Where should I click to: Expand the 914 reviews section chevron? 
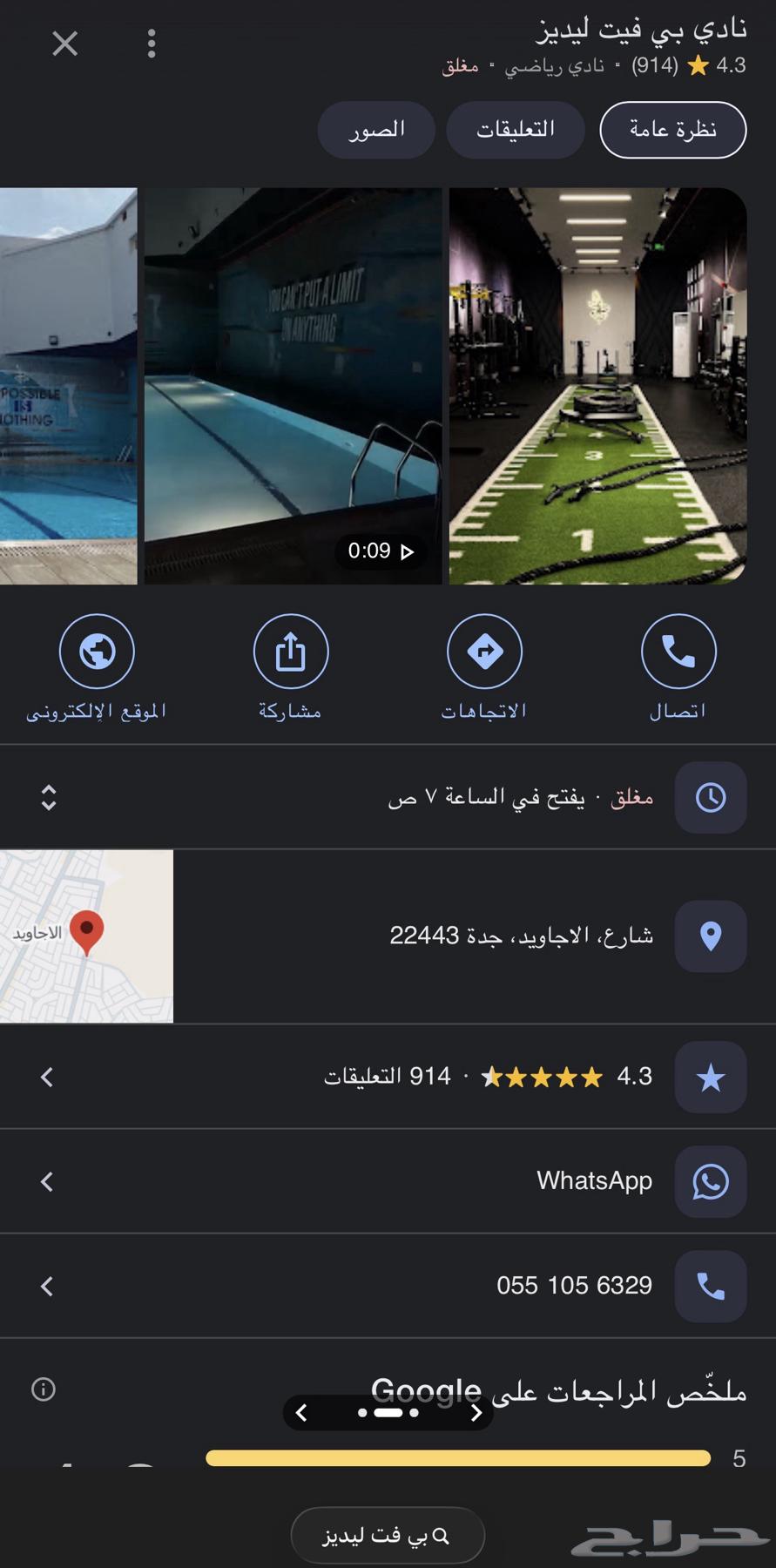pos(46,1077)
